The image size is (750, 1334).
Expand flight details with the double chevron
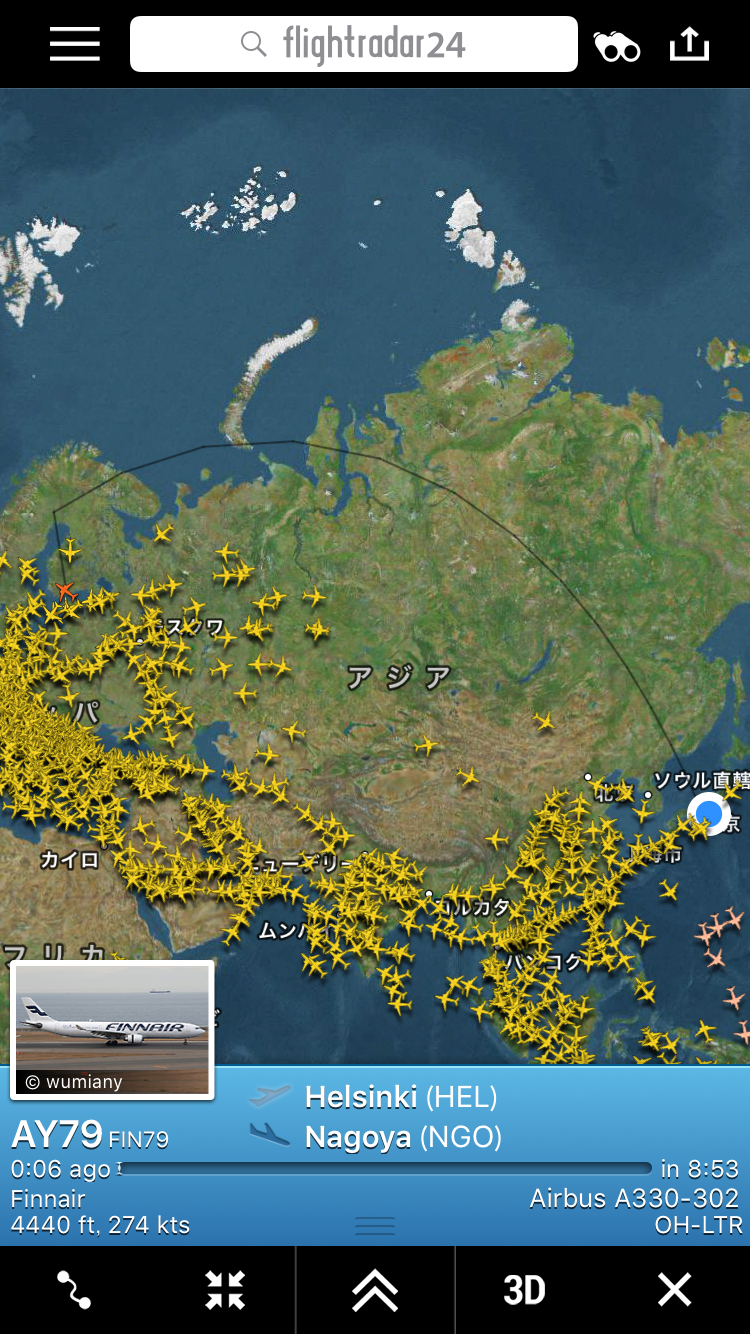375,1290
